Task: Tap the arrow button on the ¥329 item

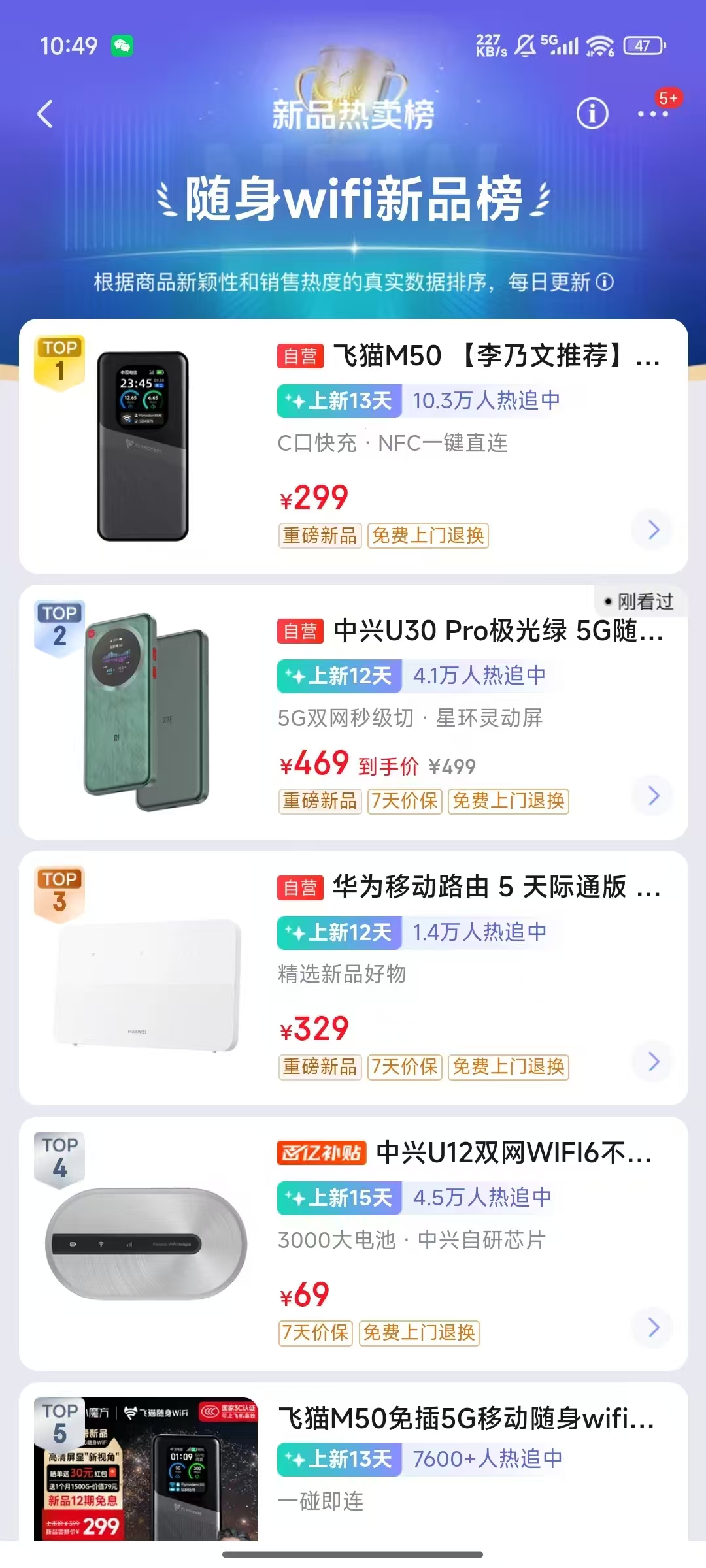Action: [653, 1062]
